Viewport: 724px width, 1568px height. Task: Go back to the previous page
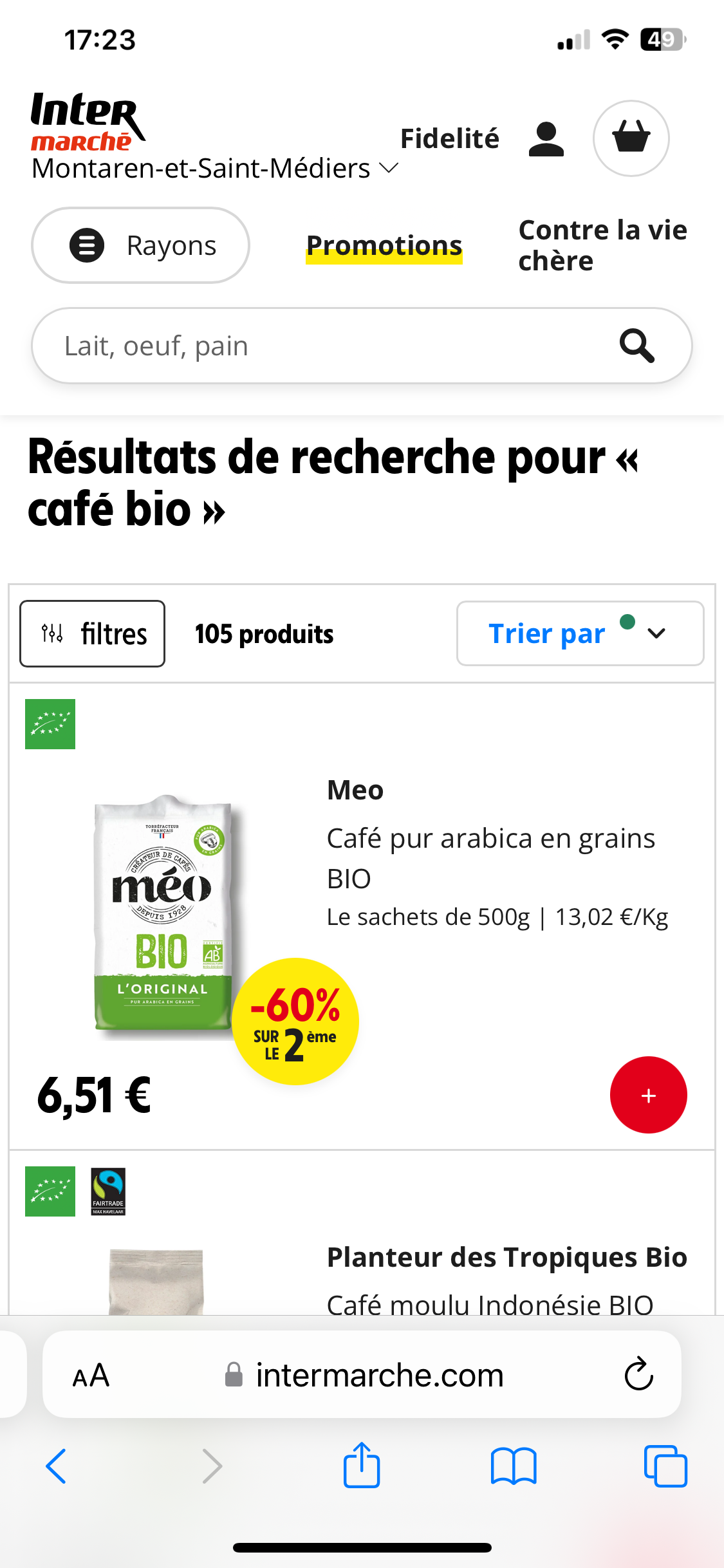pyautogui.click(x=57, y=1466)
